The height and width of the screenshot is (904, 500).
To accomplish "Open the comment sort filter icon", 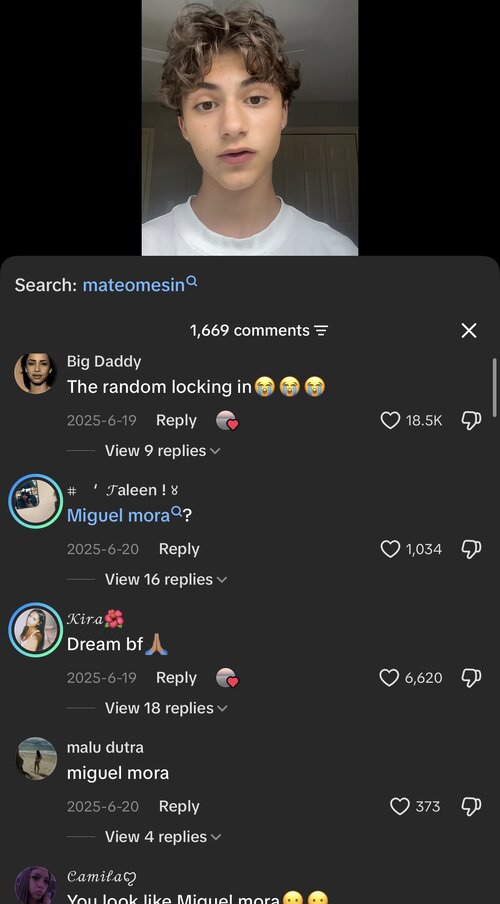I will click(321, 331).
